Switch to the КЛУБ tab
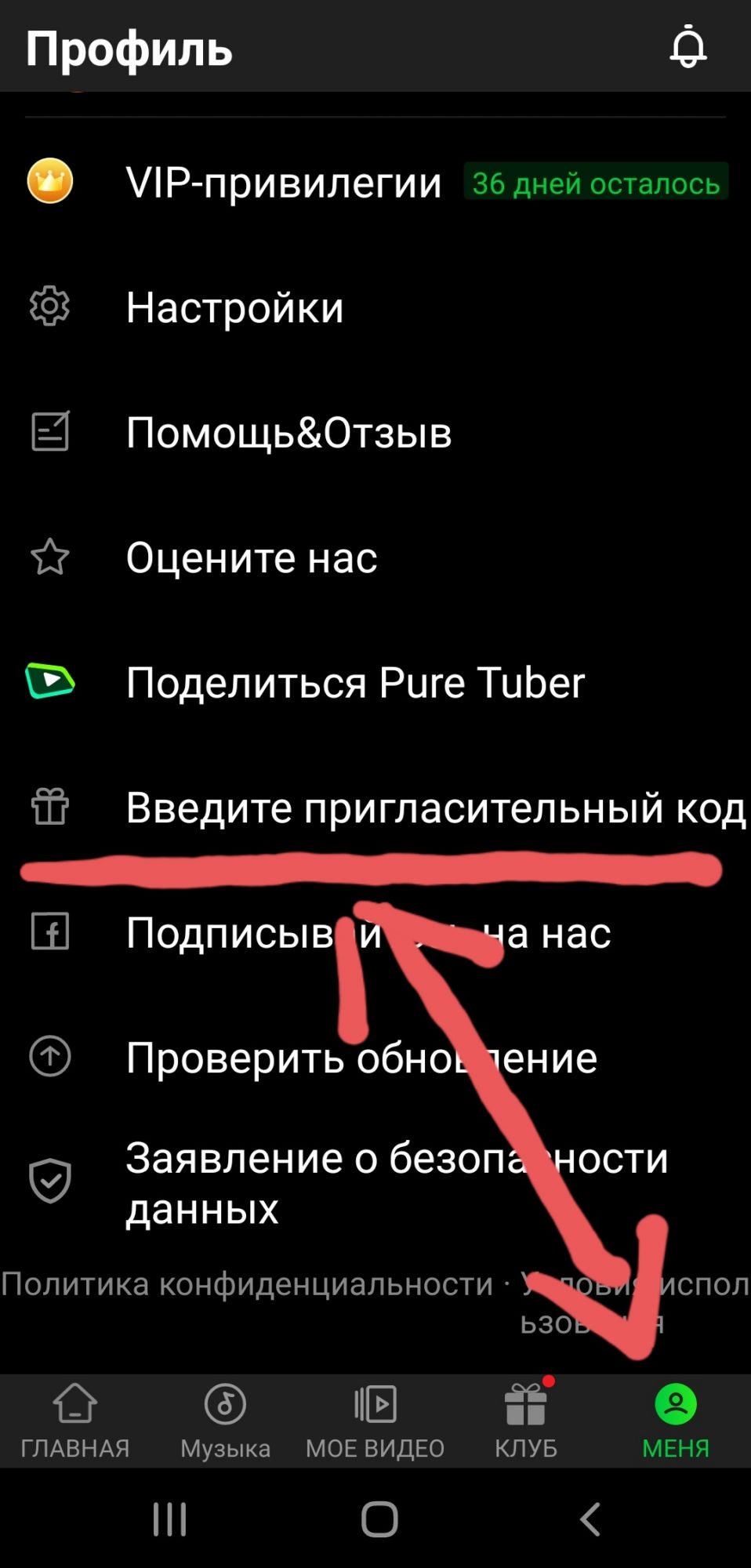This screenshot has width=751, height=1568. coord(525,1421)
